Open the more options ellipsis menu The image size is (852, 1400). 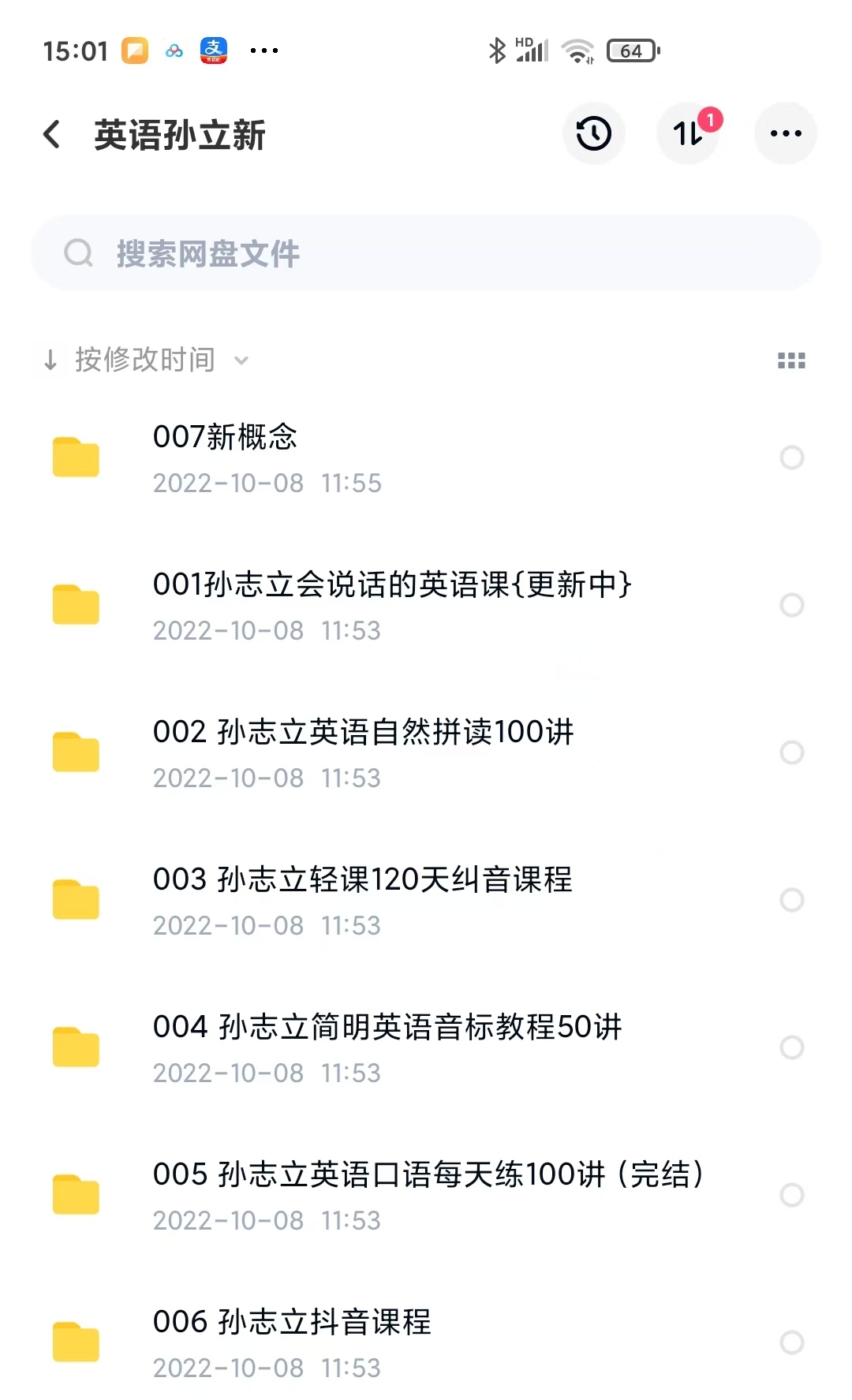pos(785,133)
